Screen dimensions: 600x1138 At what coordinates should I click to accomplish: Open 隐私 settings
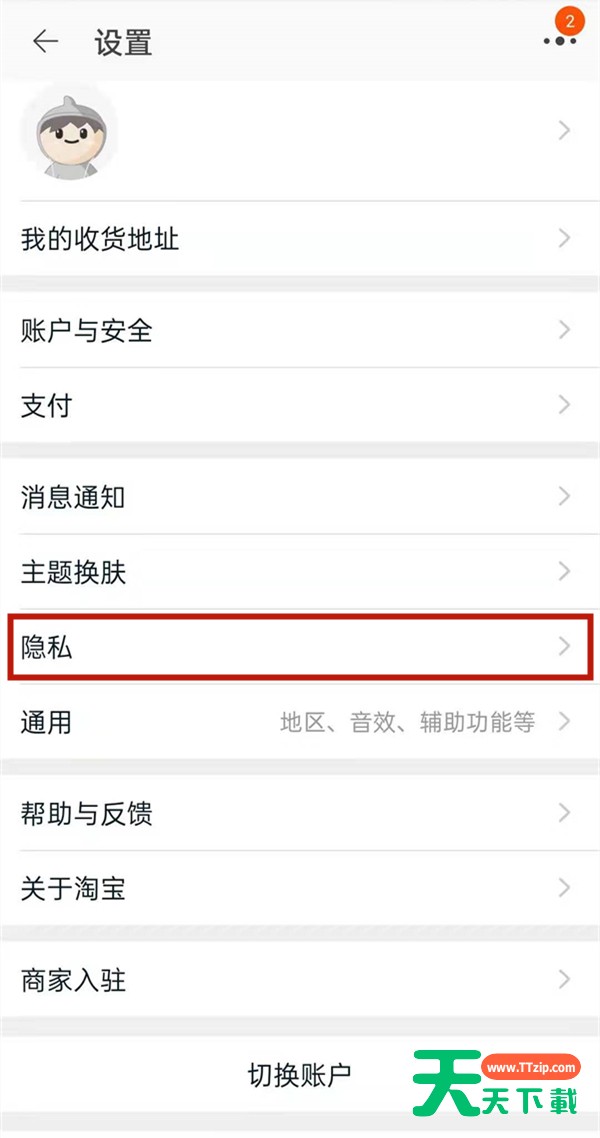click(x=300, y=647)
